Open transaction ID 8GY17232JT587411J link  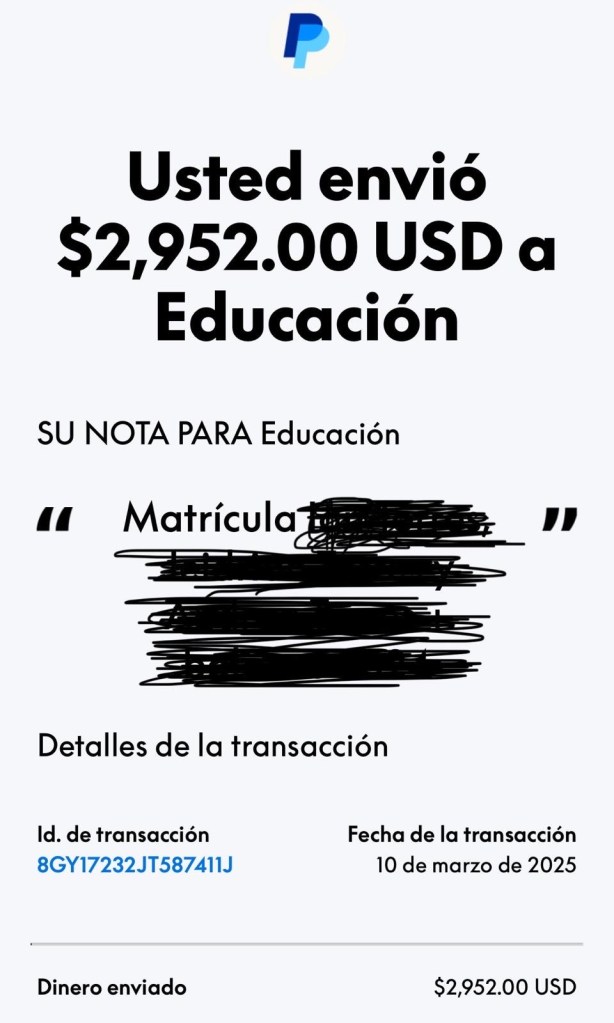click(x=135, y=865)
